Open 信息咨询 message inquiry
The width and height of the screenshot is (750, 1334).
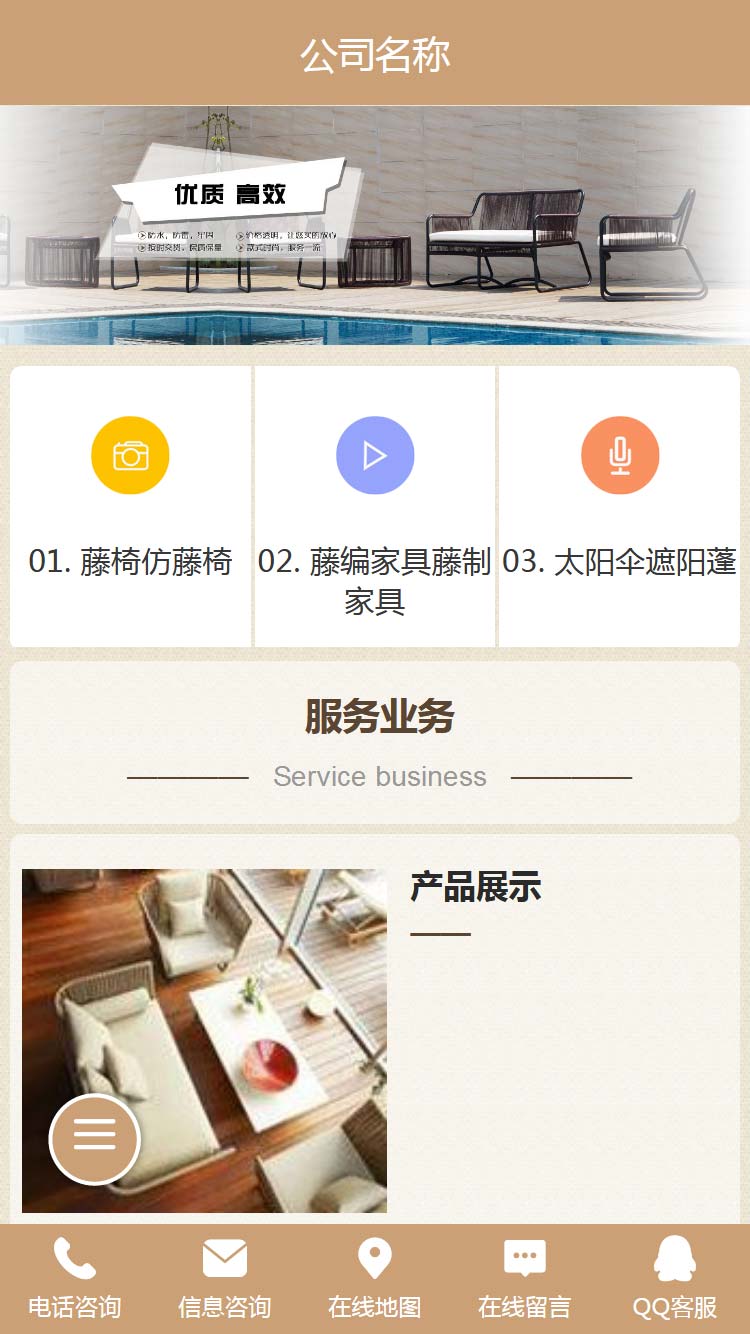(225, 1279)
